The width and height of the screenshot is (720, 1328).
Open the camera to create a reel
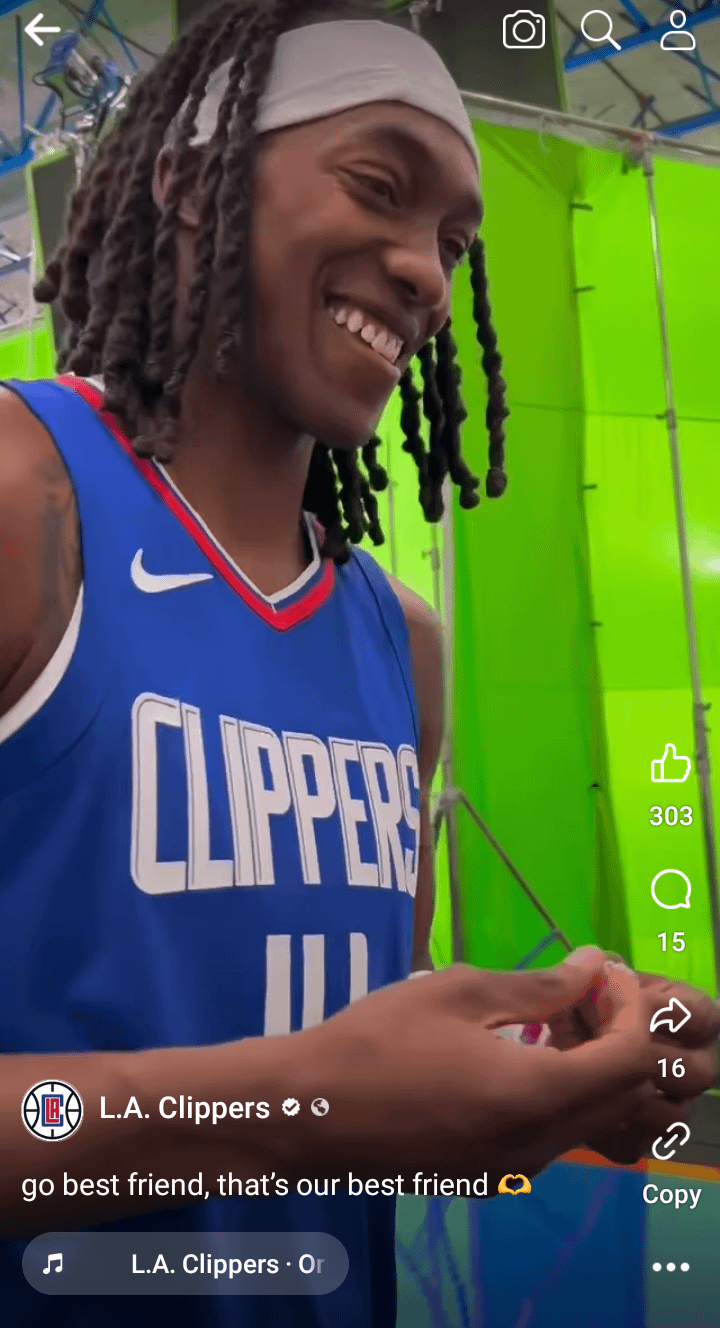(523, 30)
